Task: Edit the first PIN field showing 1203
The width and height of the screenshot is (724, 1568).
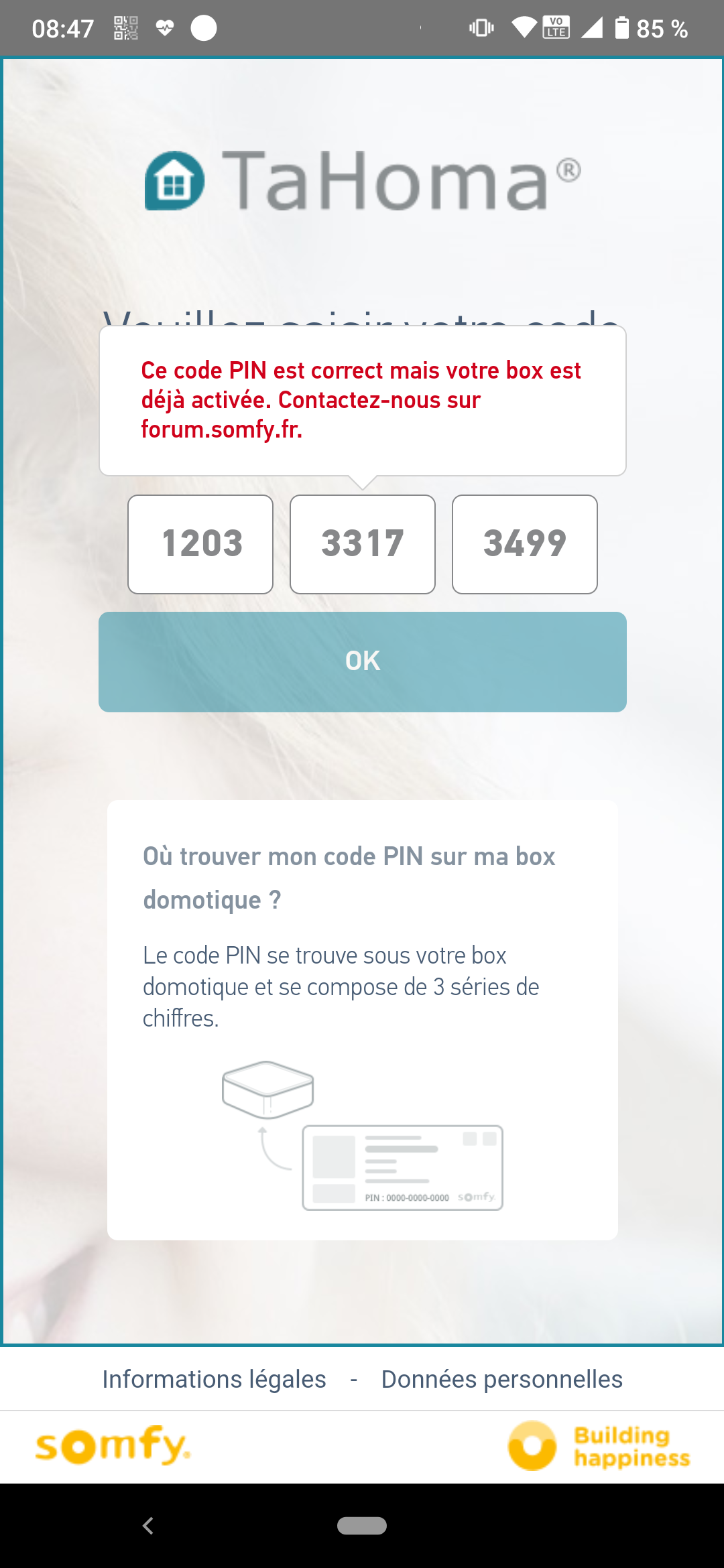Action: (200, 544)
